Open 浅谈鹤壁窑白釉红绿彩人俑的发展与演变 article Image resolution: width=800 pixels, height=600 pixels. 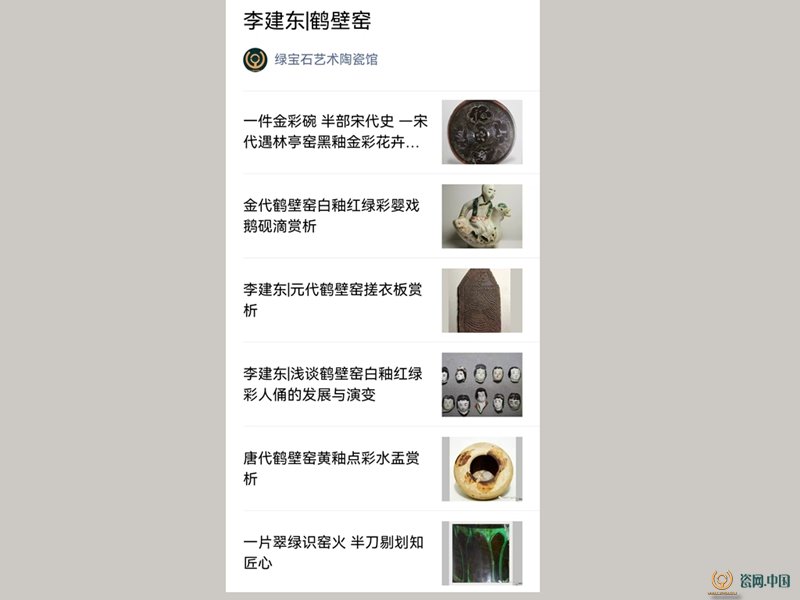335,384
